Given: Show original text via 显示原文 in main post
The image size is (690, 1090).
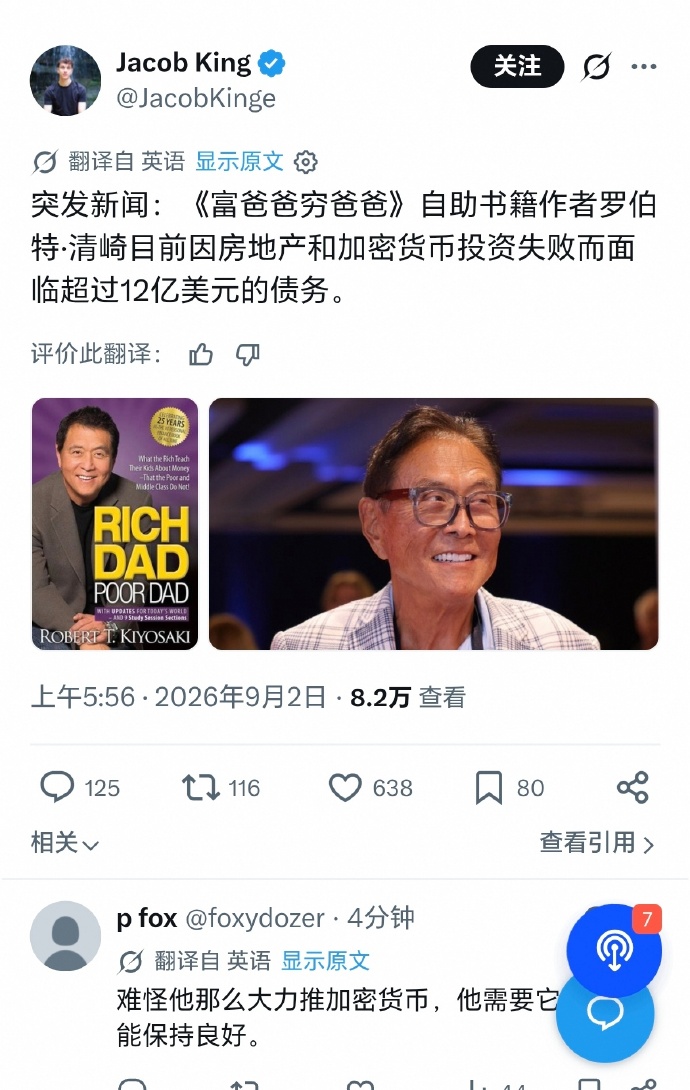Looking at the screenshot, I should (239, 161).
